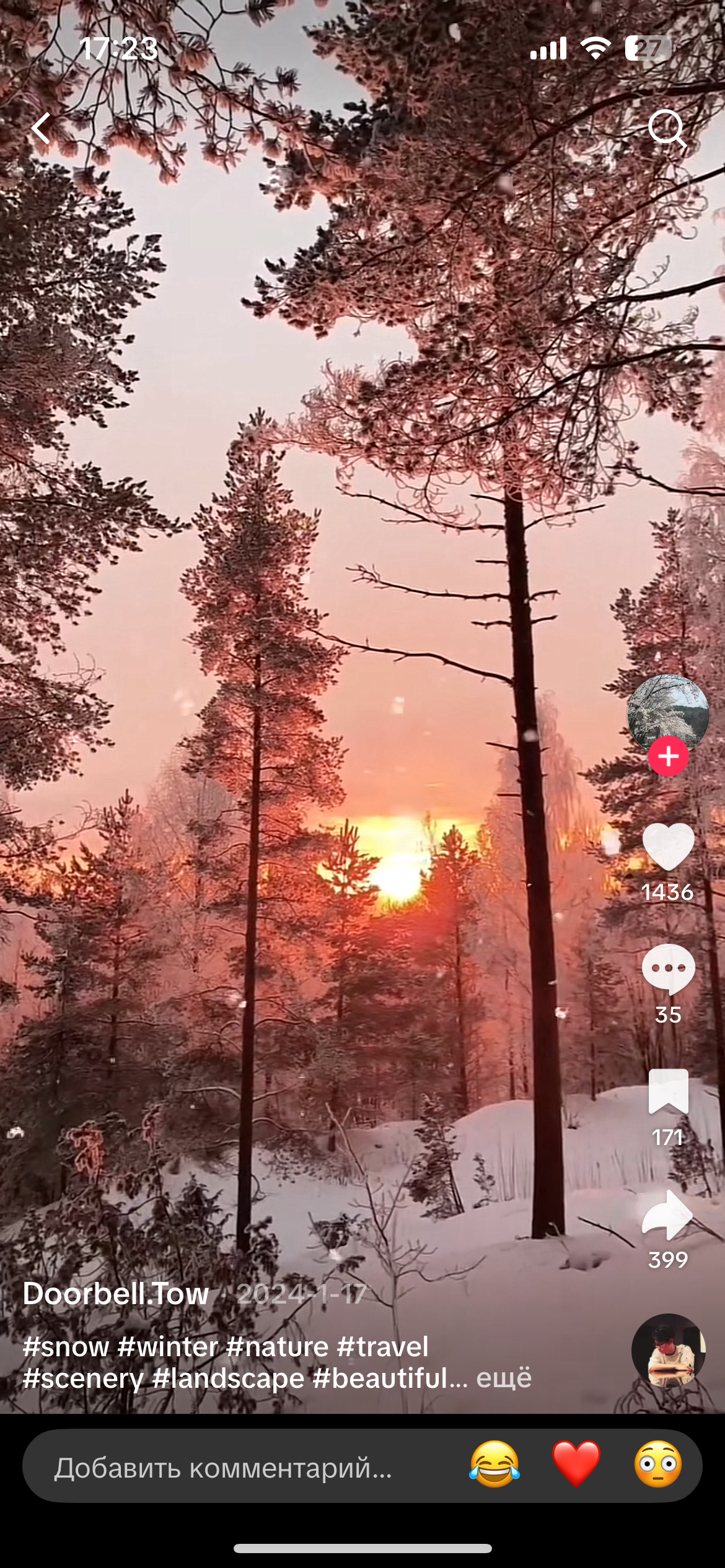Tap the #snow hashtag
This screenshot has height=1568, width=725.
click(66, 1347)
